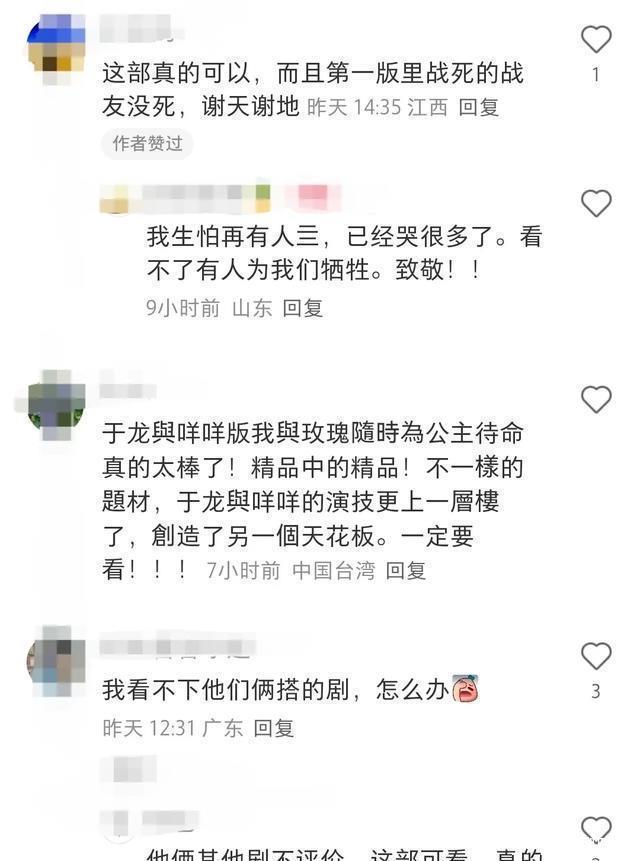Reply to the 中国台湾 comment from 7小时前
Viewport: 640px width, 861px height.
(406, 571)
